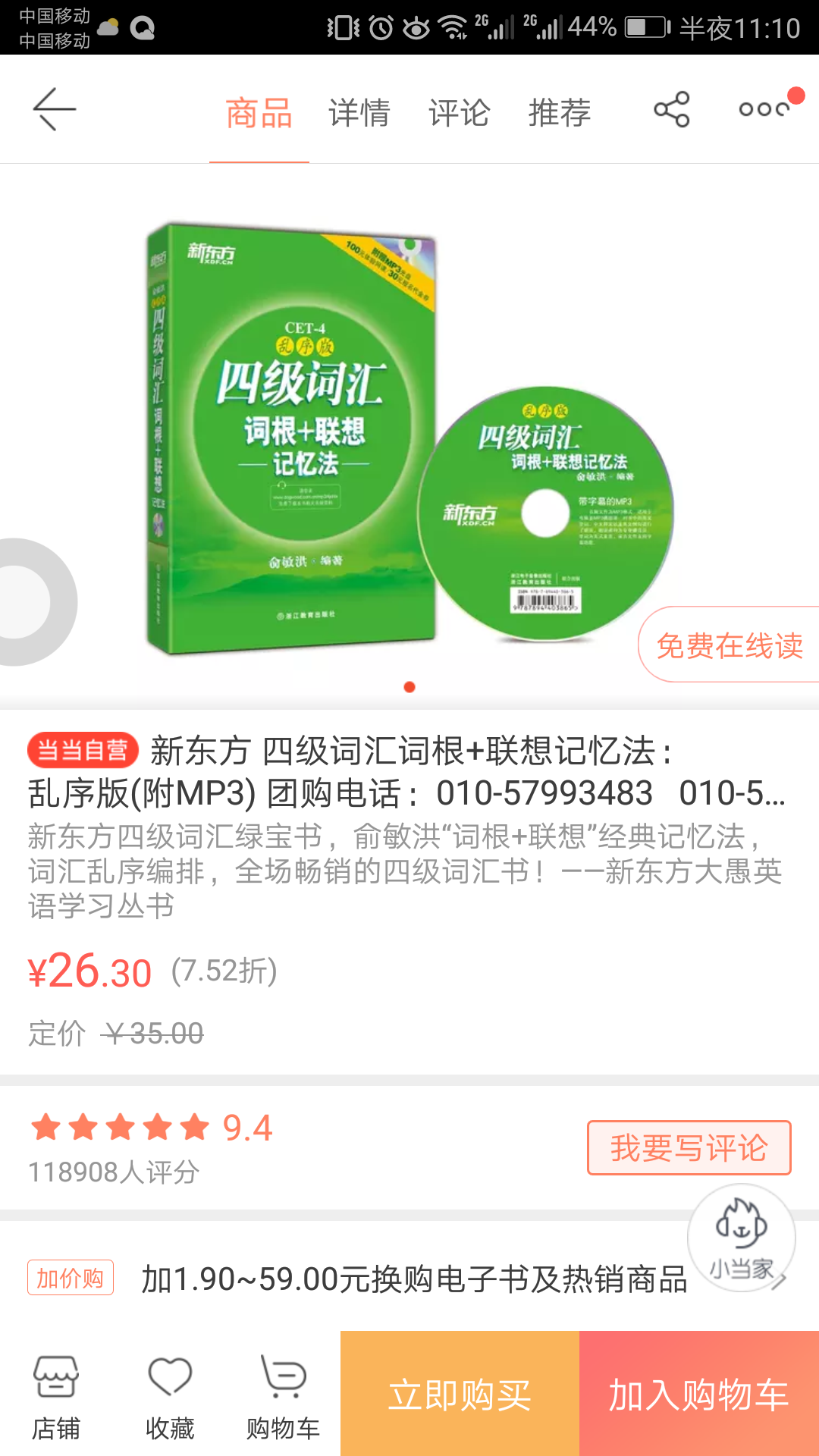Add this book to 收藏 favorites
The height and width of the screenshot is (1456, 819).
coord(170,1396)
